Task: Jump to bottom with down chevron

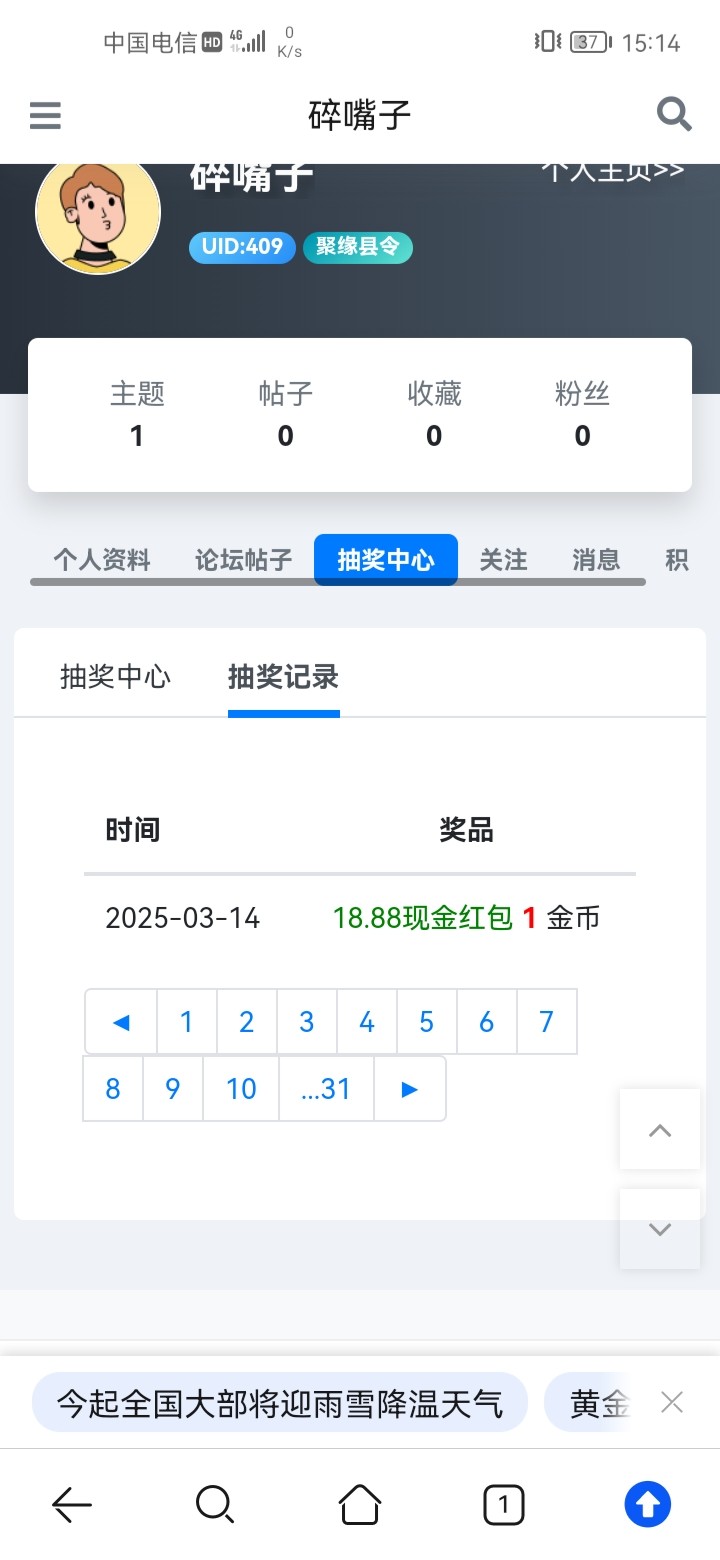Action: pyautogui.click(x=660, y=1229)
